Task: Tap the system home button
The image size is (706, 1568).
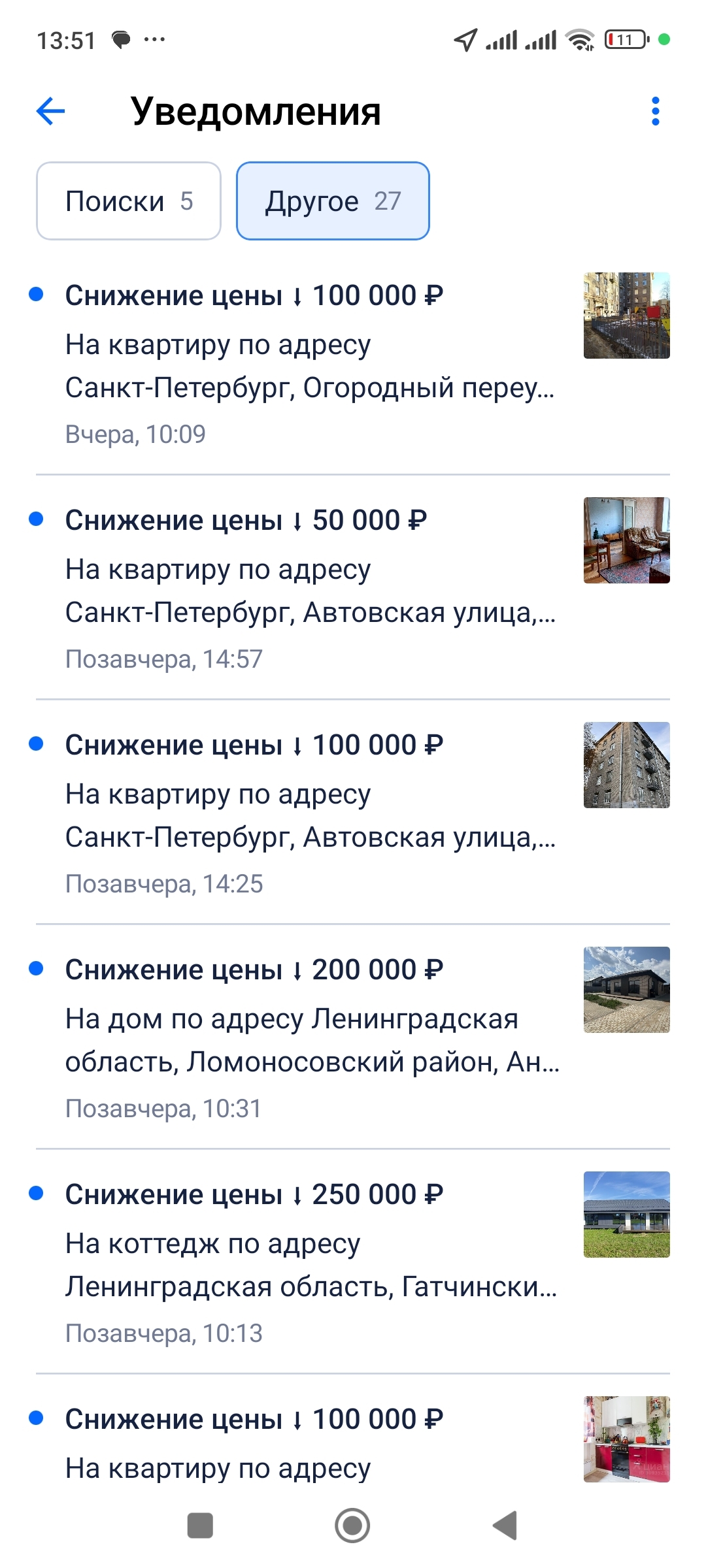Action: [352, 1526]
